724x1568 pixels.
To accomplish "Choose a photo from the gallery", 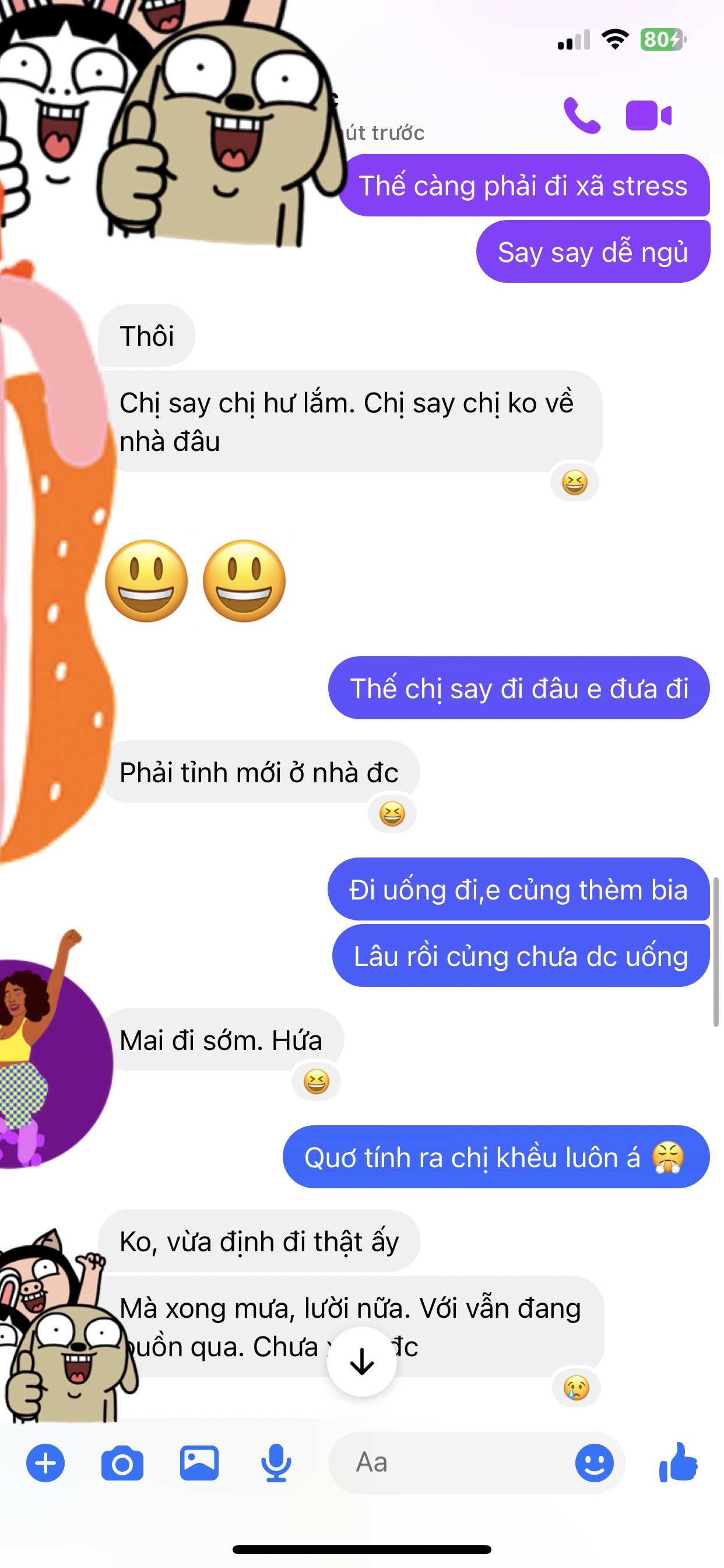I will click(x=199, y=1462).
